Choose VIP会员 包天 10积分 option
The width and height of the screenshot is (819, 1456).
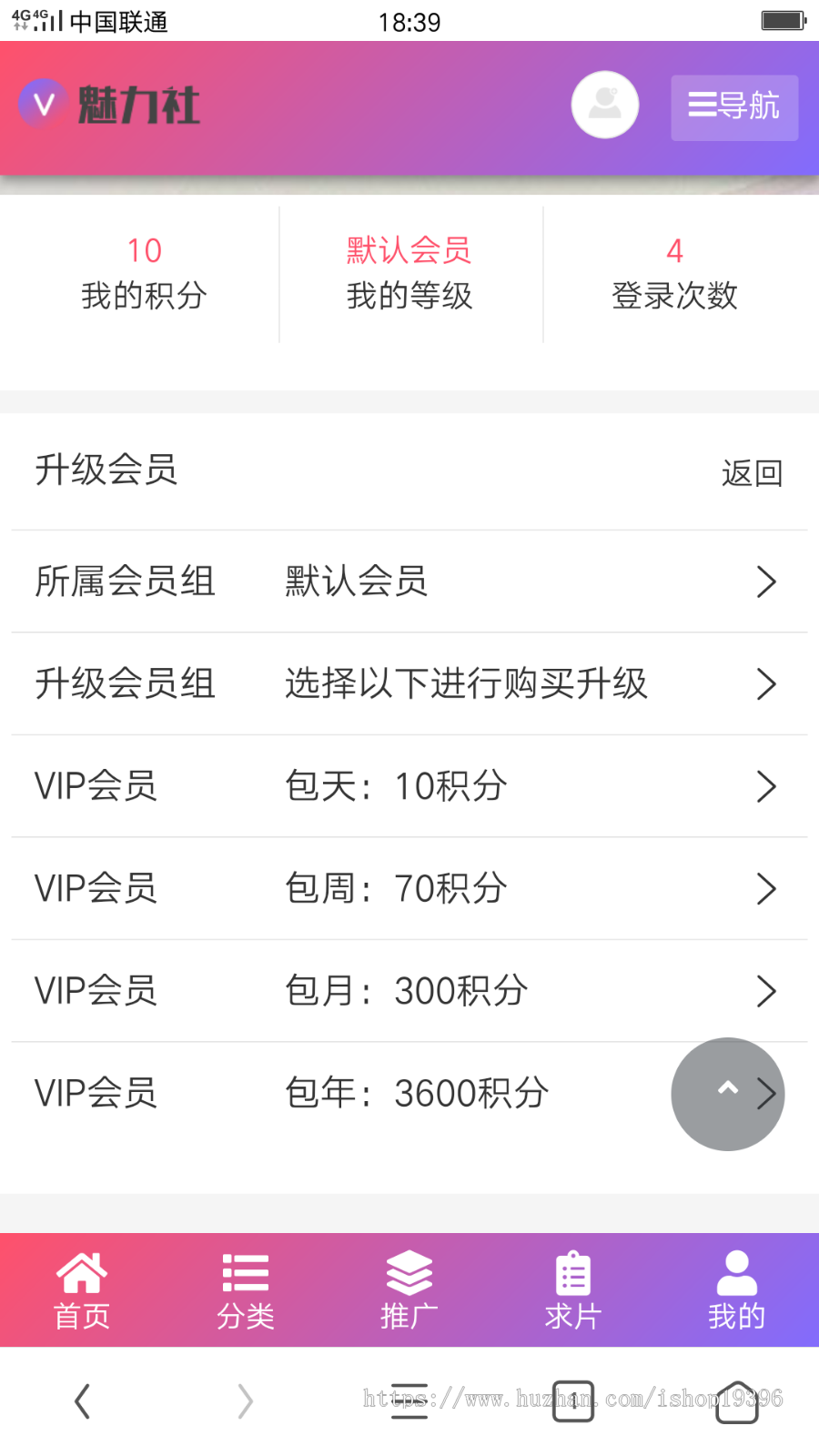(x=409, y=786)
